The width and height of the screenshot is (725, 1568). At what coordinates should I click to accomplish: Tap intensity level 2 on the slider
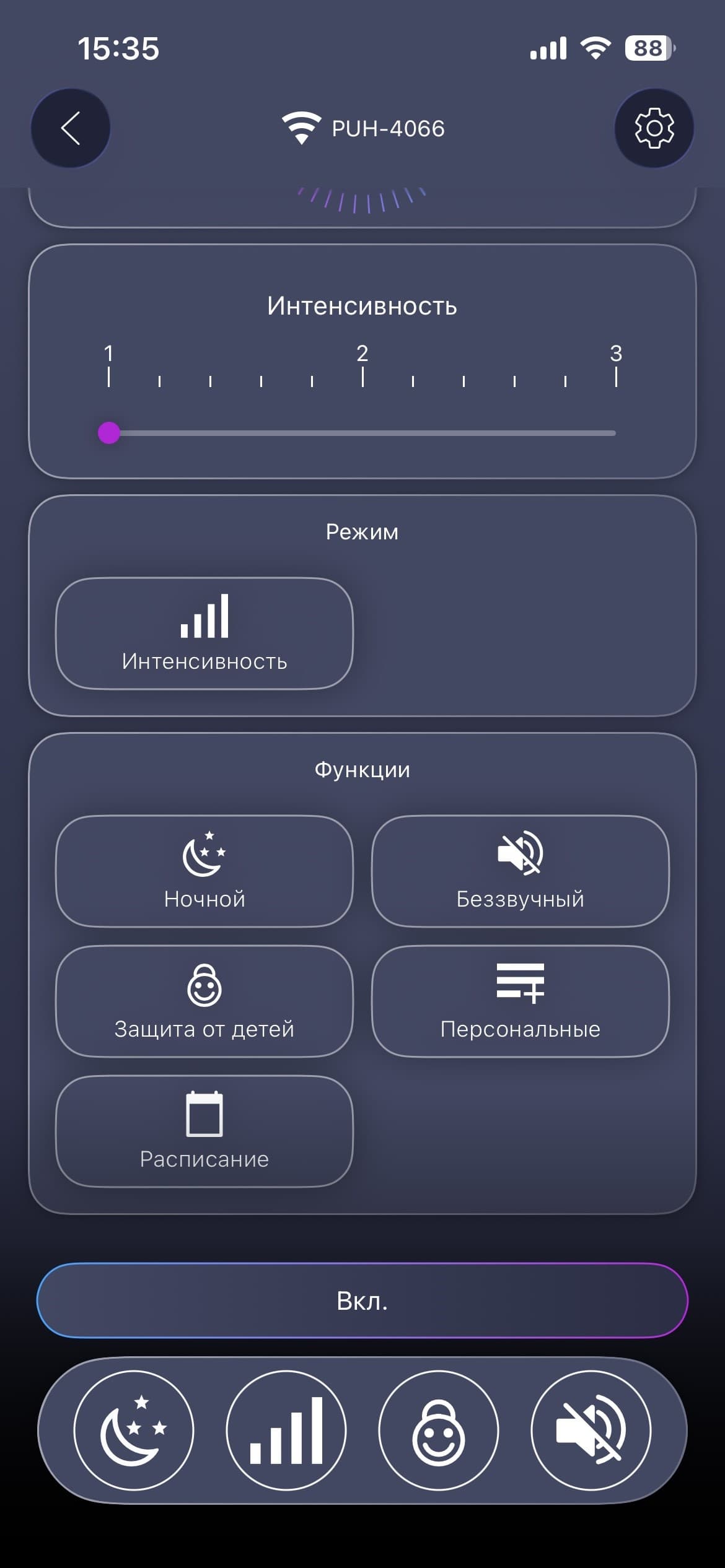tap(362, 433)
